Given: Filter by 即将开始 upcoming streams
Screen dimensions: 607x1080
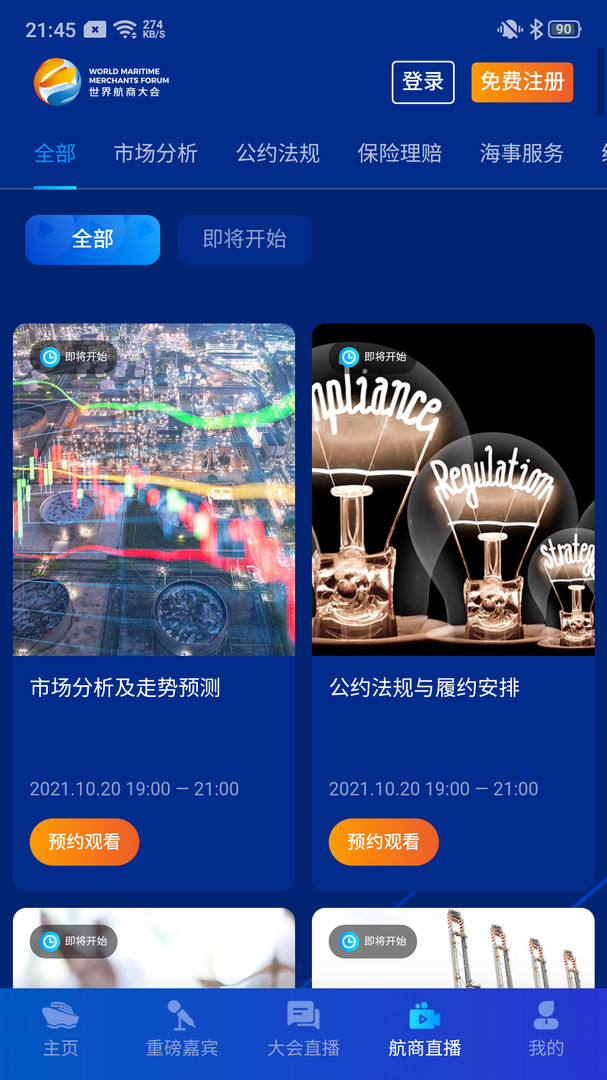Looking at the screenshot, I should (x=245, y=240).
